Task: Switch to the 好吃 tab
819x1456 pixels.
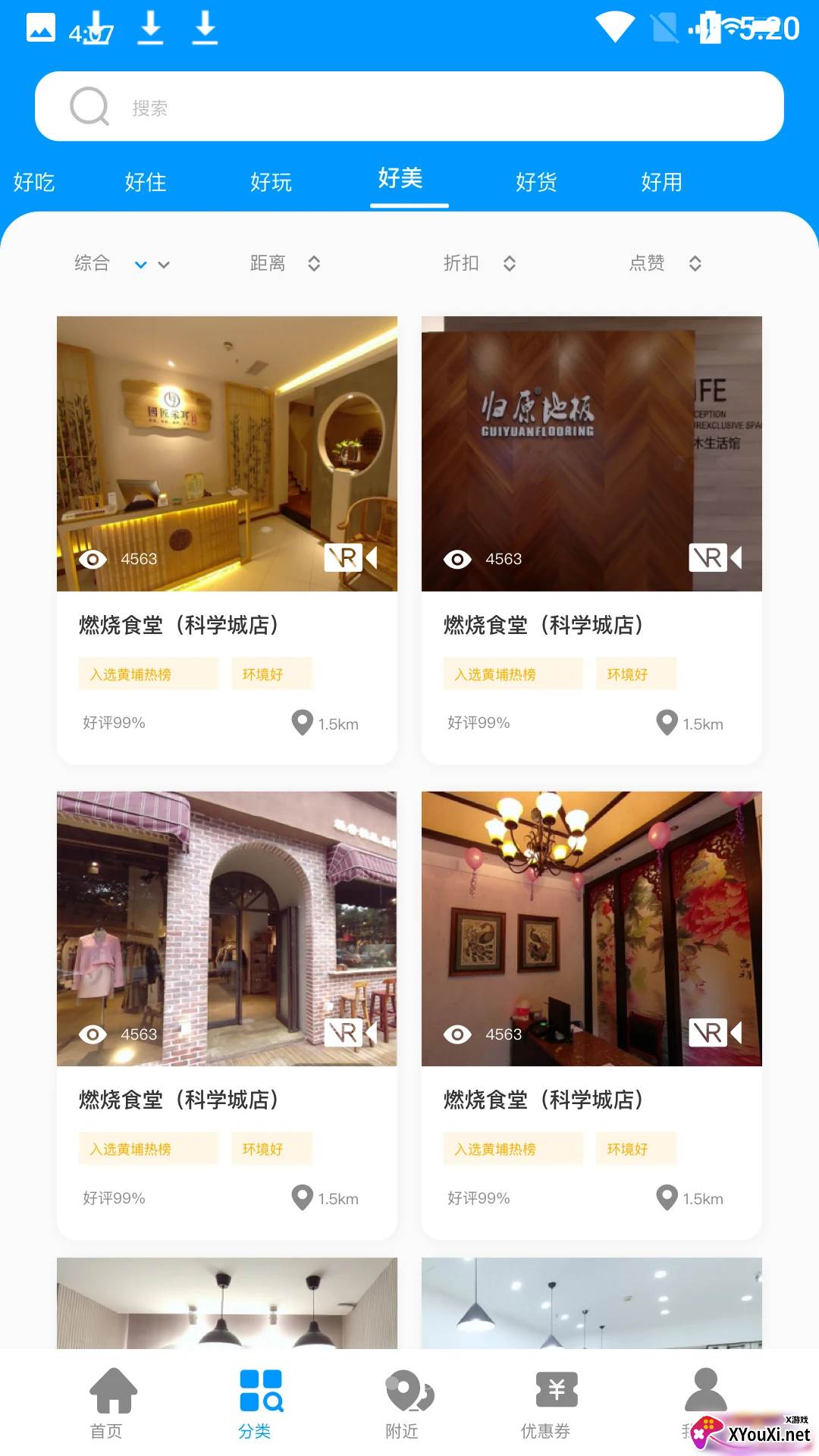Action: (34, 182)
